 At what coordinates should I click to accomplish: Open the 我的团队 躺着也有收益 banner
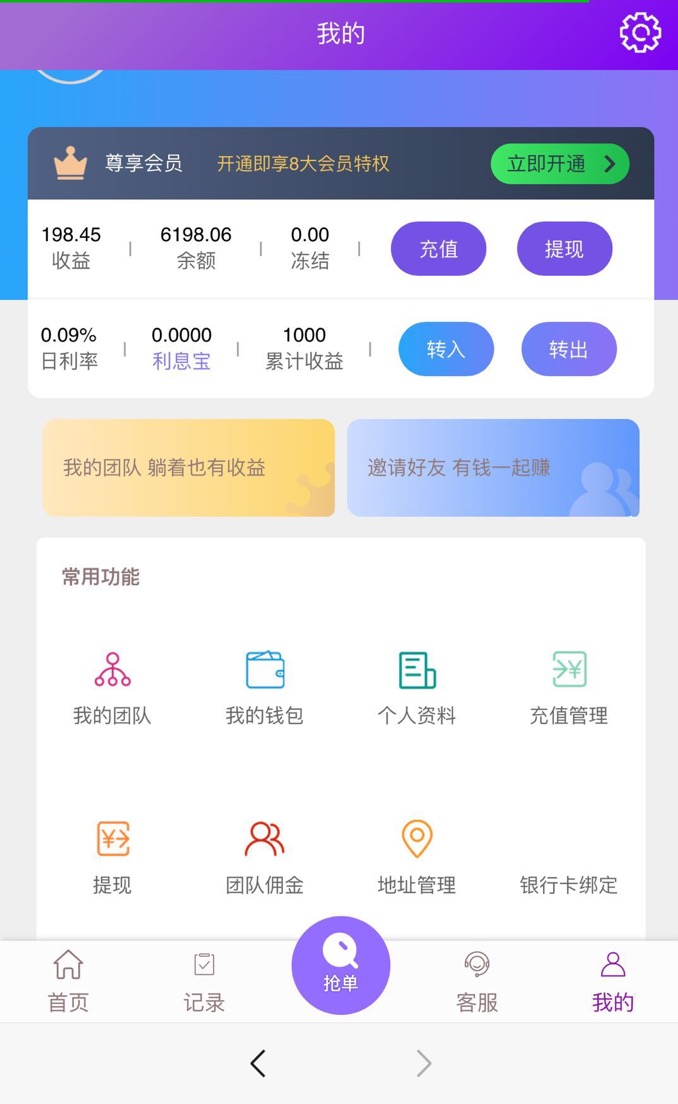(188, 467)
